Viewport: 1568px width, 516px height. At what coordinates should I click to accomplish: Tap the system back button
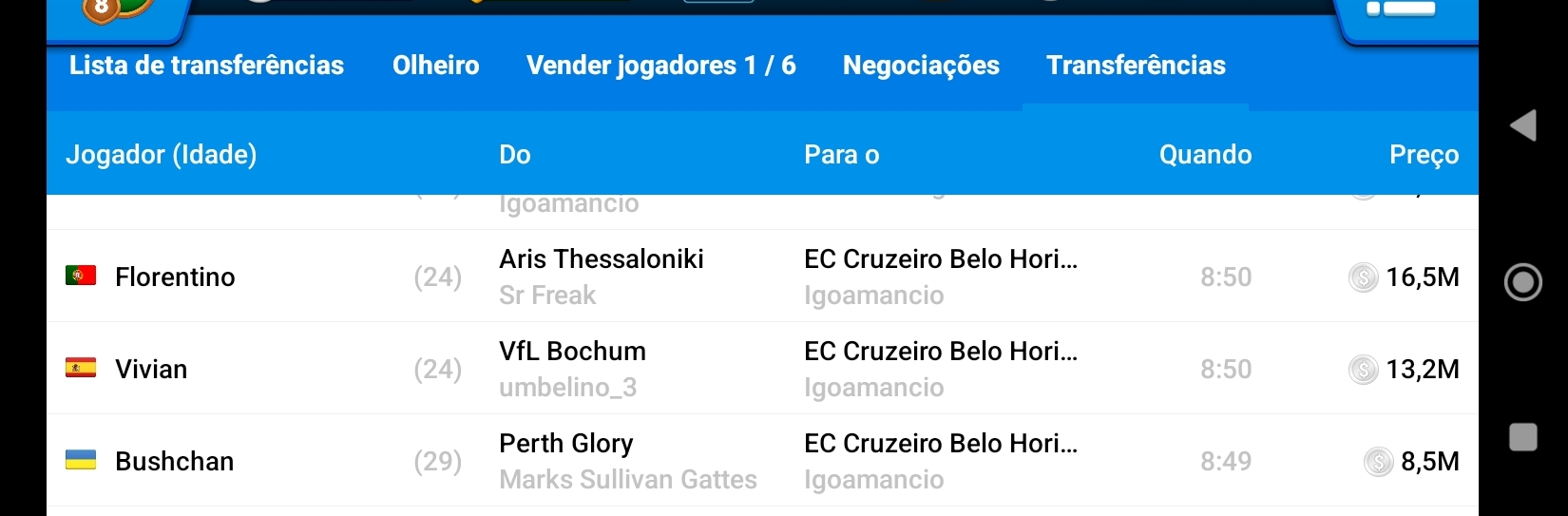pos(1523,125)
